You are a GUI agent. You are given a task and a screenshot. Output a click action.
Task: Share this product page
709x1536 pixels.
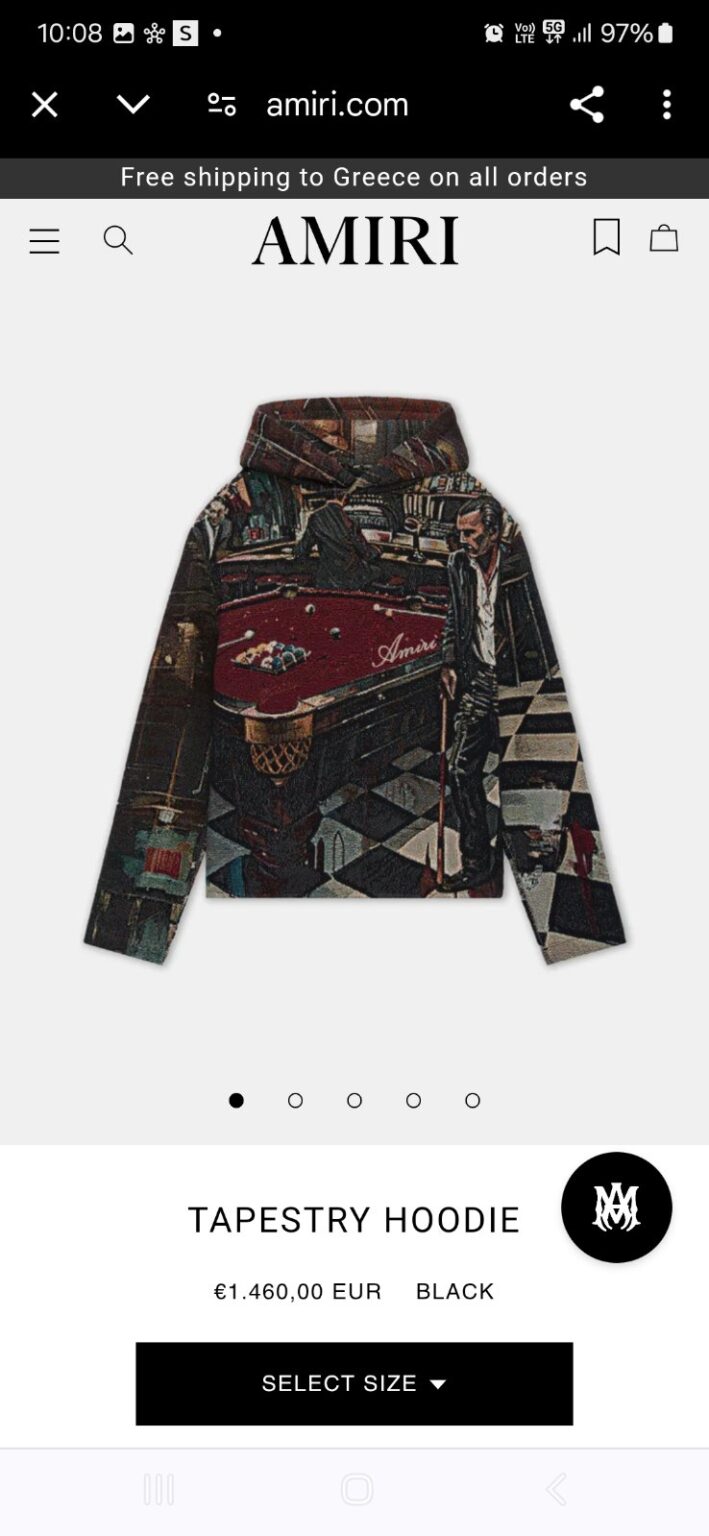tap(587, 105)
